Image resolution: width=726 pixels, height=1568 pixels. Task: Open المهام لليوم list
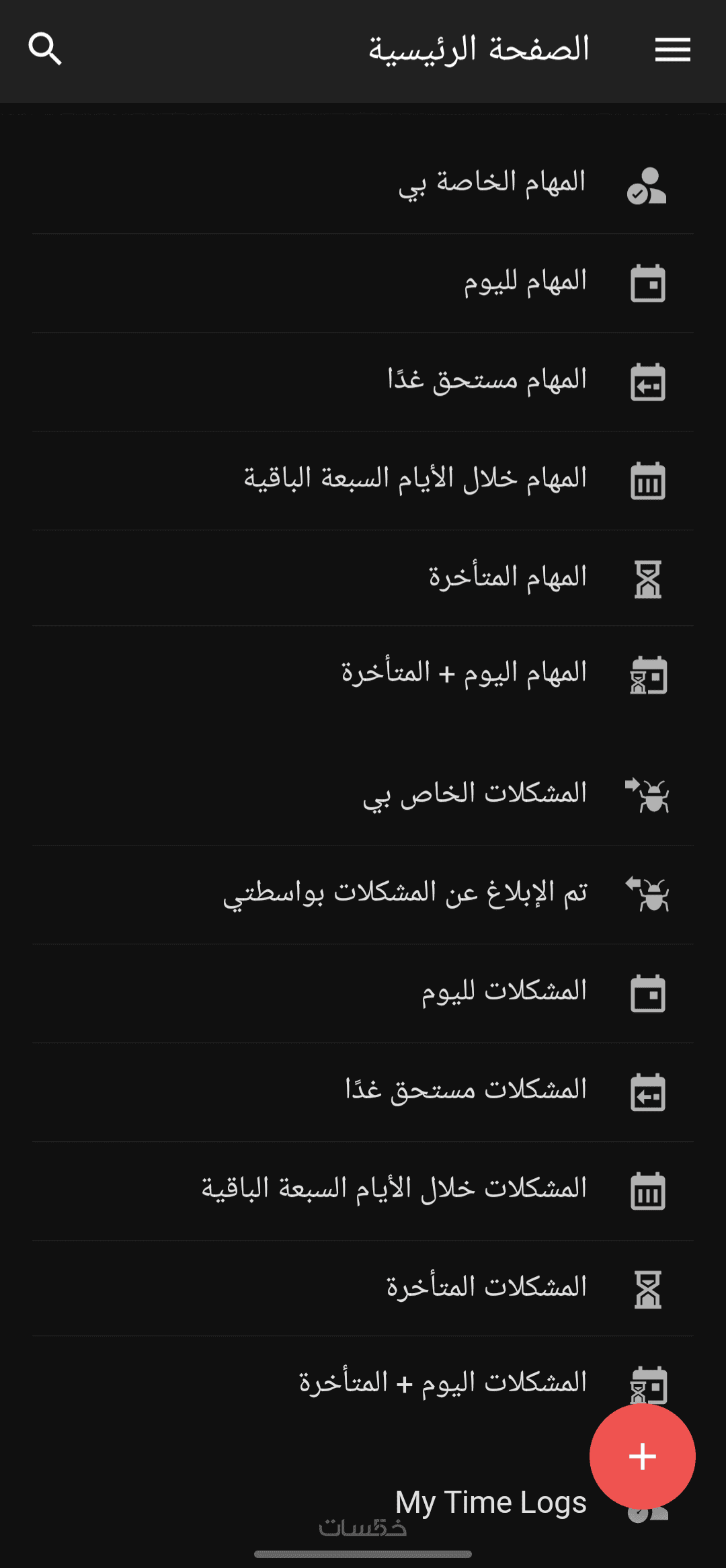pyautogui.click(x=524, y=282)
